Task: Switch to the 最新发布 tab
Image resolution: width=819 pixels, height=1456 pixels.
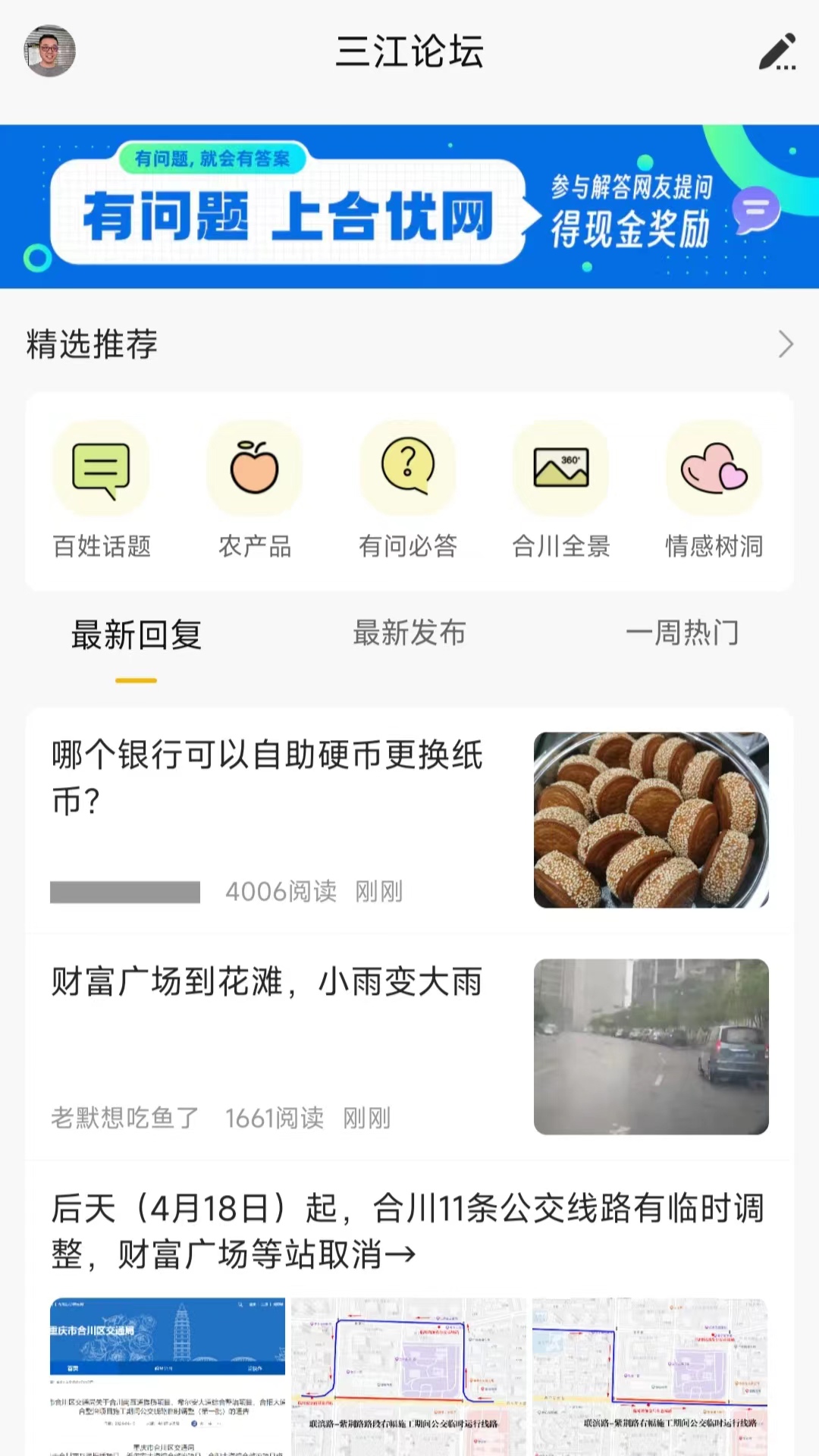Action: (x=408, y=634)
